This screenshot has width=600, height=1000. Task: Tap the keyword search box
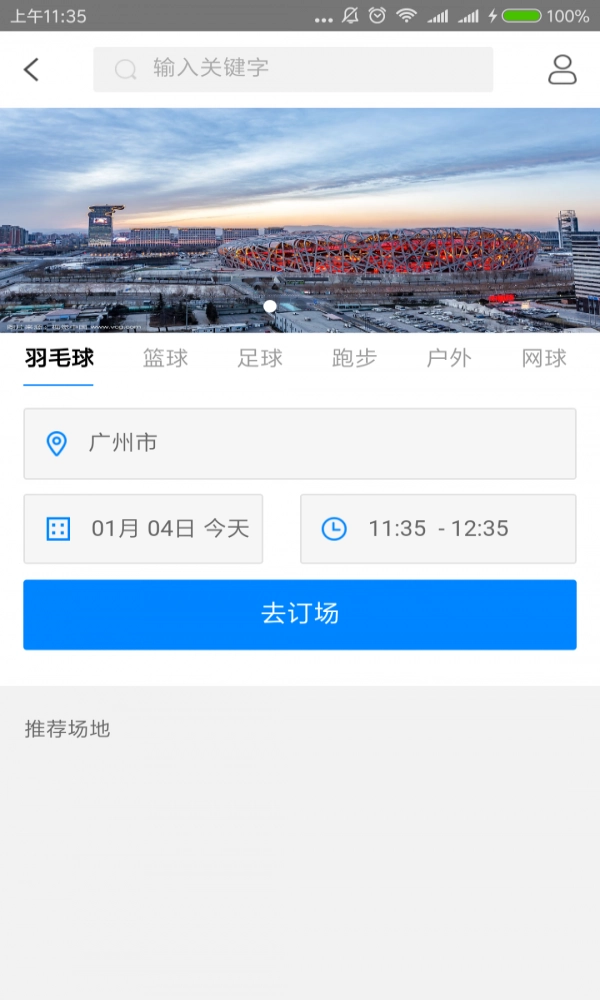coord(293,69)
